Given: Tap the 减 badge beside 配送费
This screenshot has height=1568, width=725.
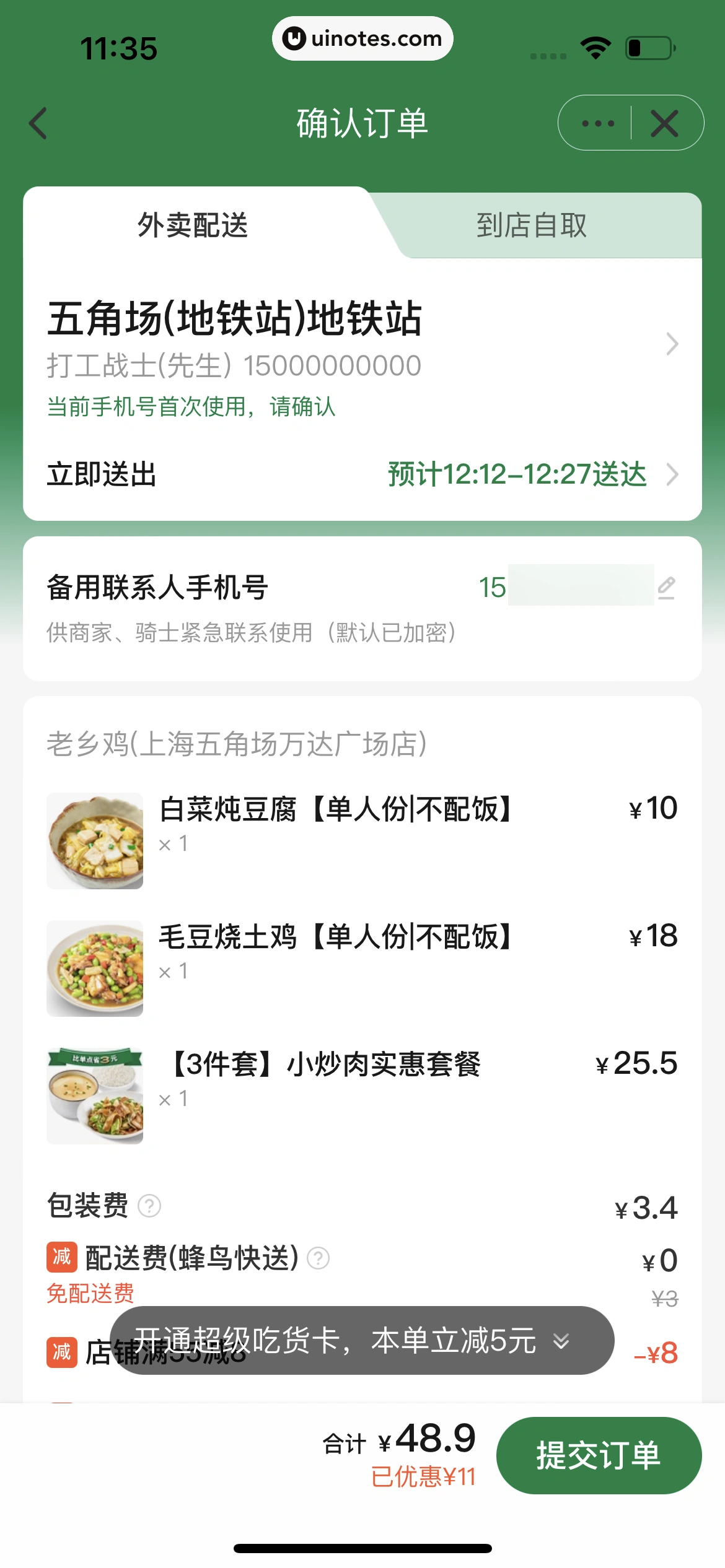Looking at the screenshot, I should coord(62,1258).
